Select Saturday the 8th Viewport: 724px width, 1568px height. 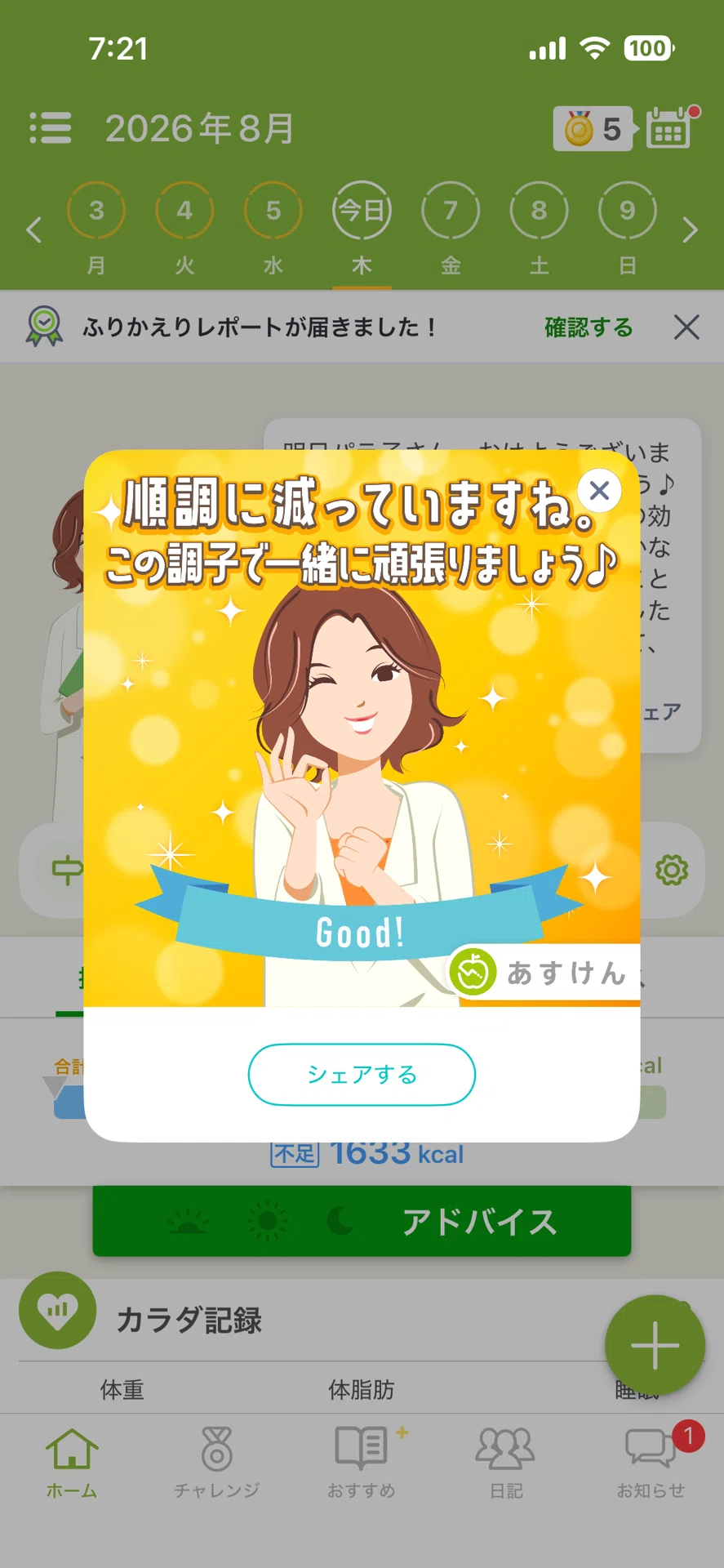[539, 228]
